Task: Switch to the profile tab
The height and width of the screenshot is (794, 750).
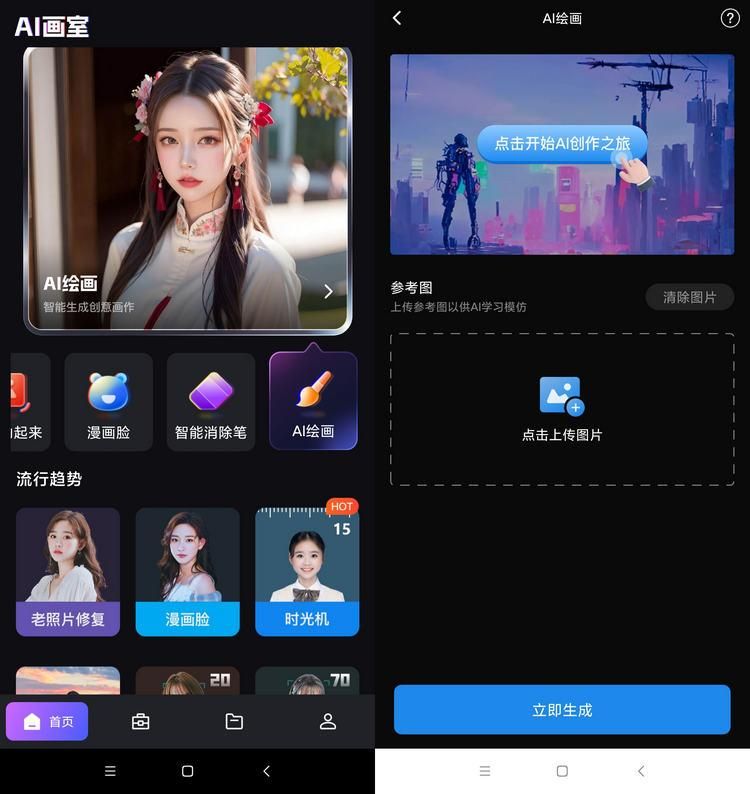Action: (x=327, y=721)
